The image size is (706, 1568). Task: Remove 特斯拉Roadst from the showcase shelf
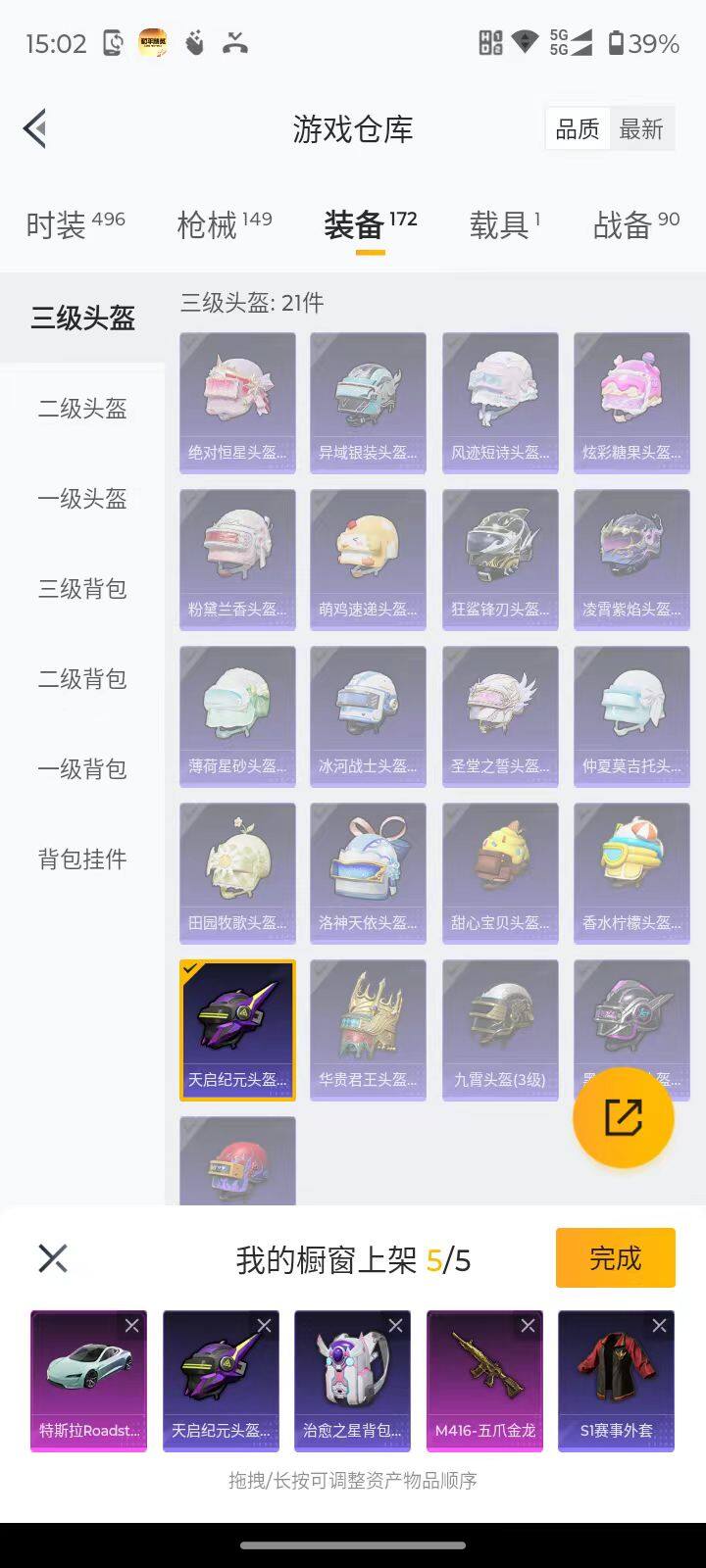click(x=134, y=1325)
